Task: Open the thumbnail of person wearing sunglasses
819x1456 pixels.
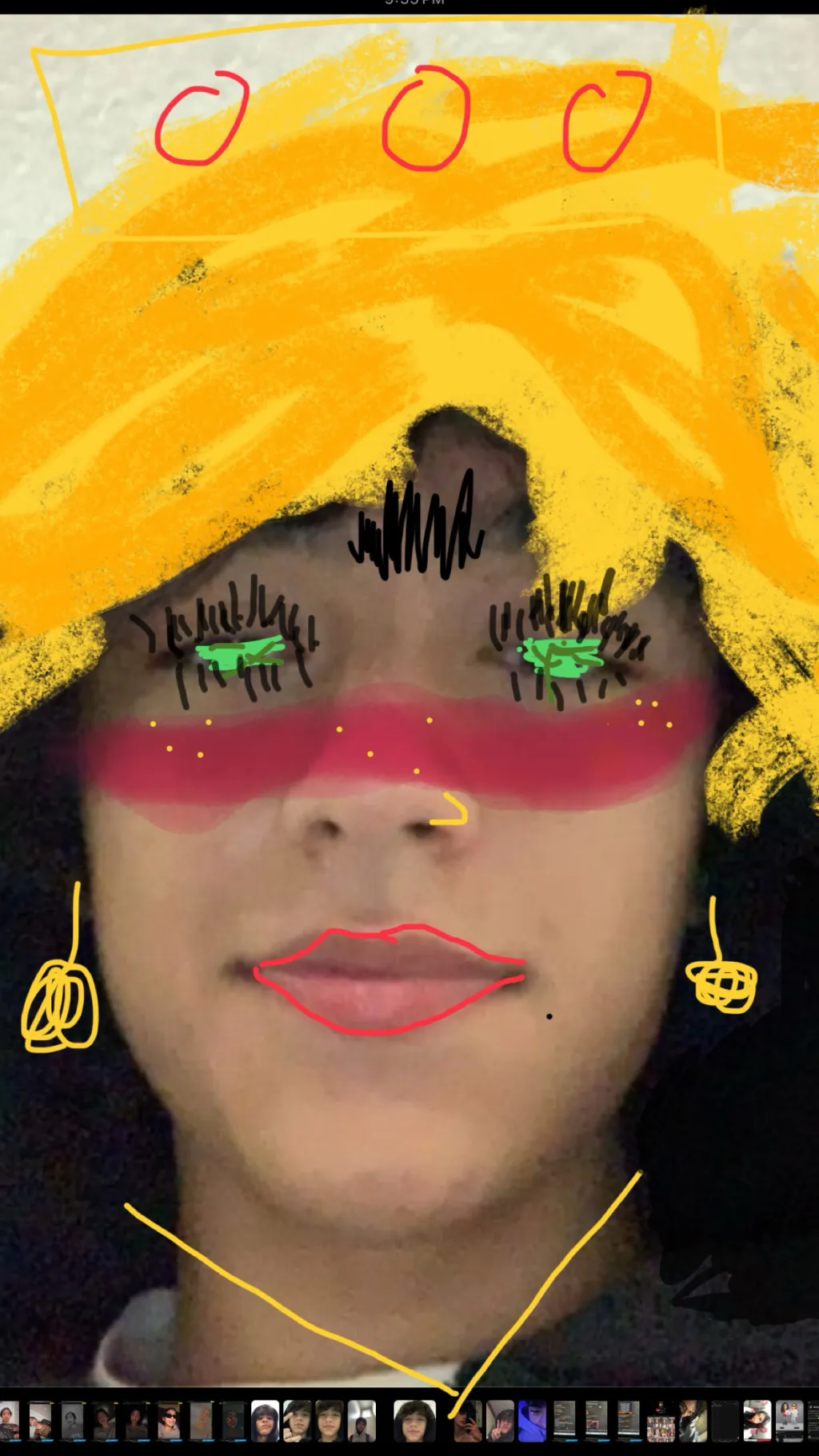Action: tap(169, 1421)
